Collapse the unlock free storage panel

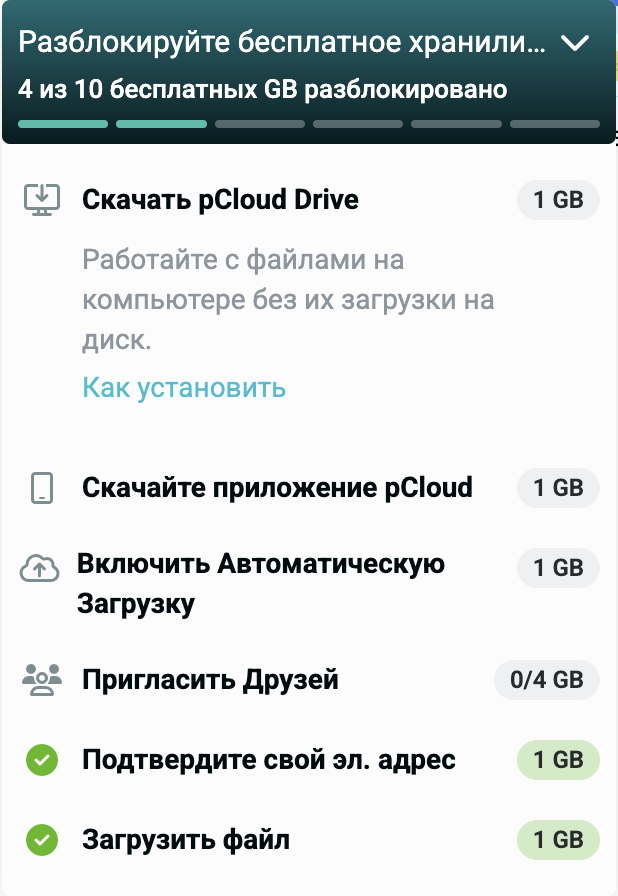576,43
